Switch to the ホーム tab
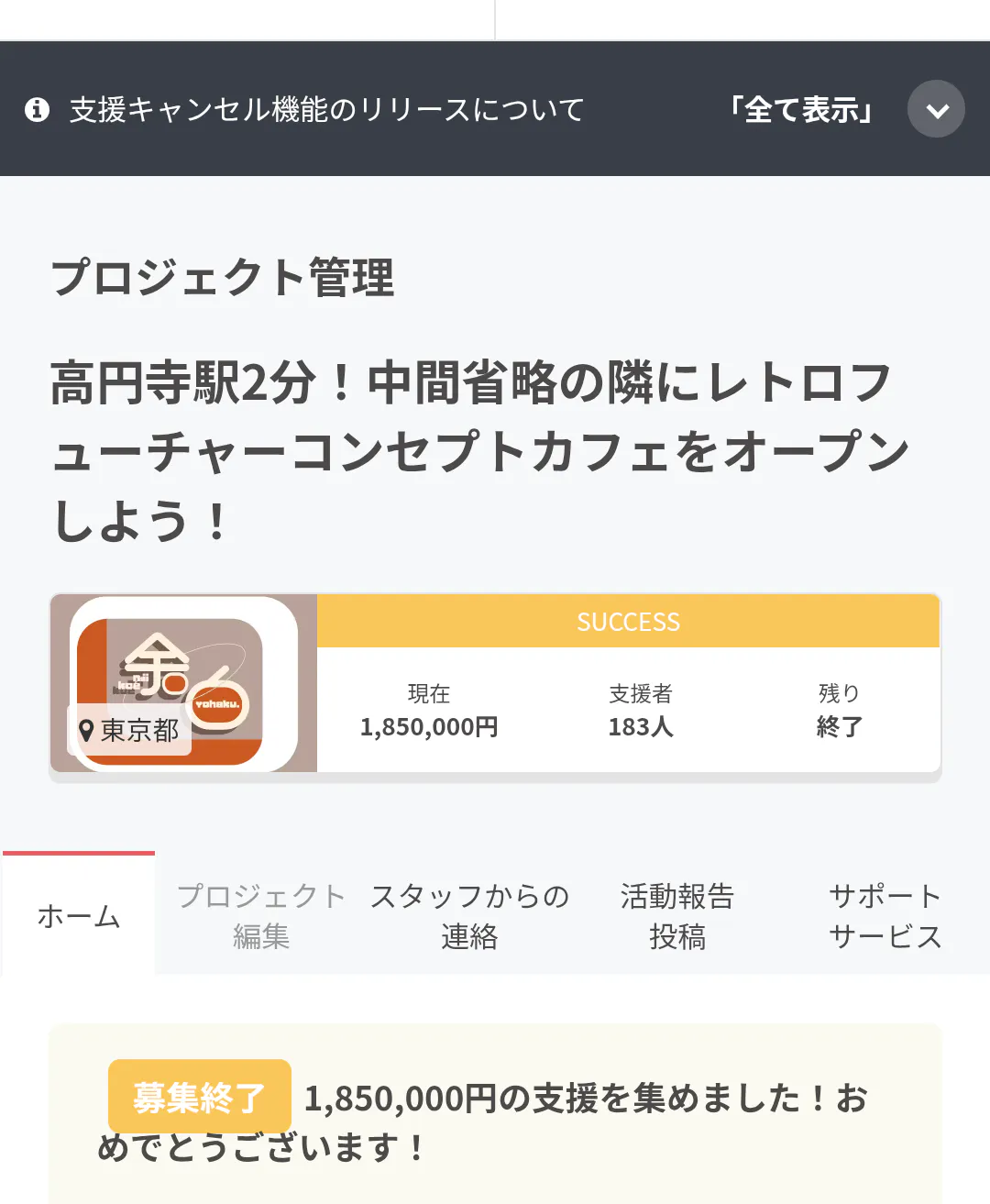 point(79,915)
